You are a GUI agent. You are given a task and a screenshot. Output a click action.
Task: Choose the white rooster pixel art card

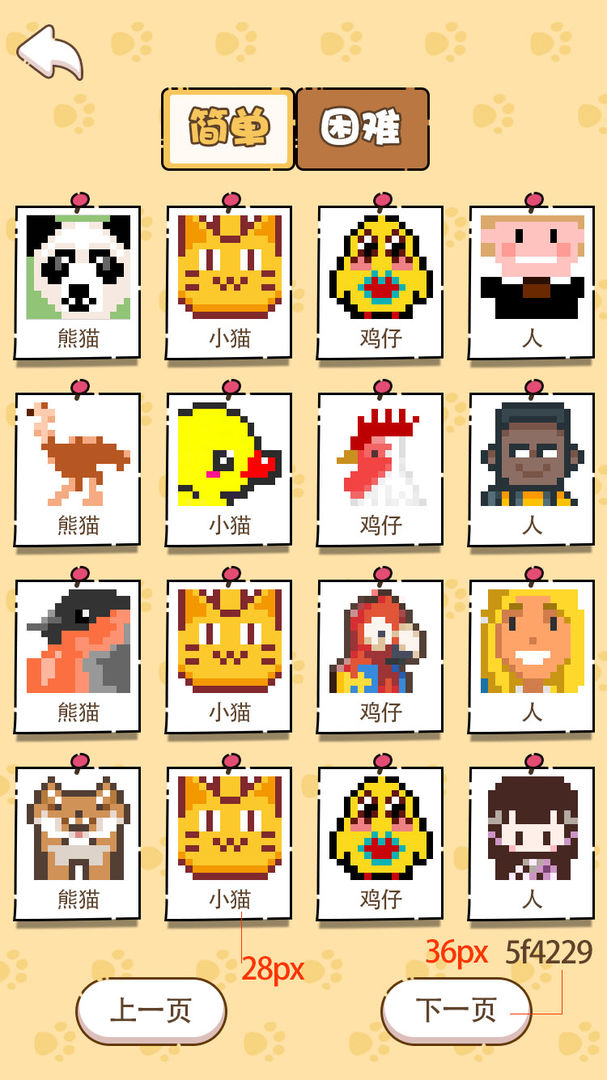pos(381,468)
